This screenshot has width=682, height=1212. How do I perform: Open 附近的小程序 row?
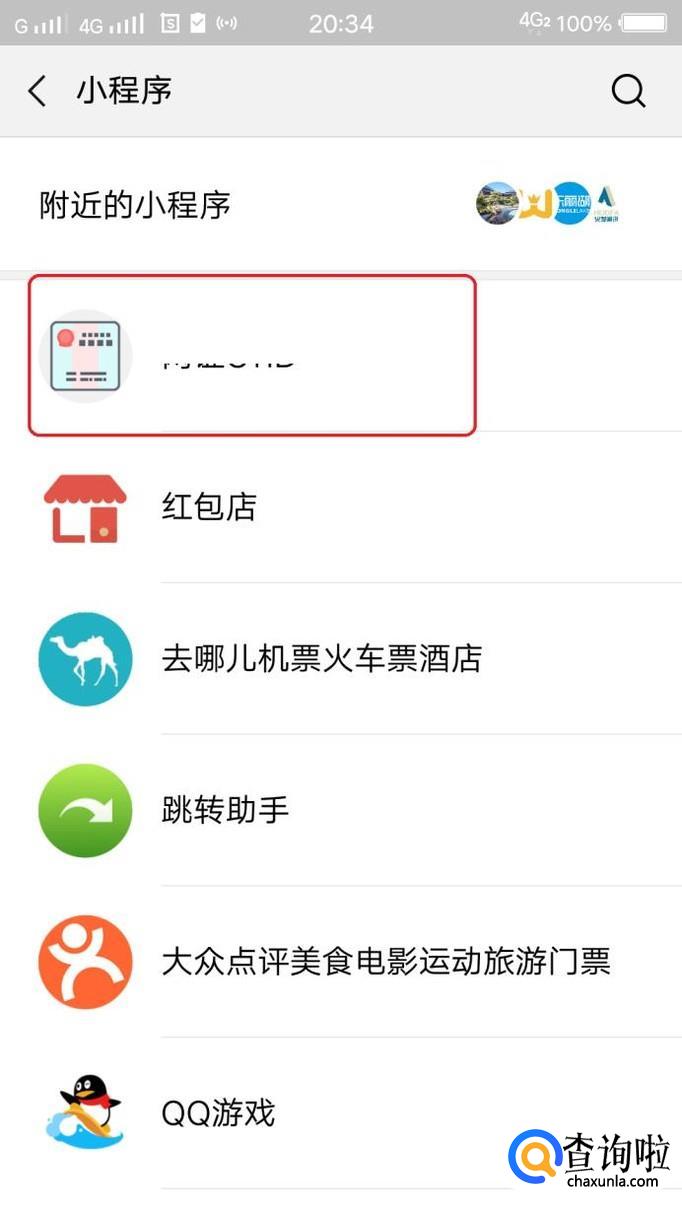(x=340, y=205)
